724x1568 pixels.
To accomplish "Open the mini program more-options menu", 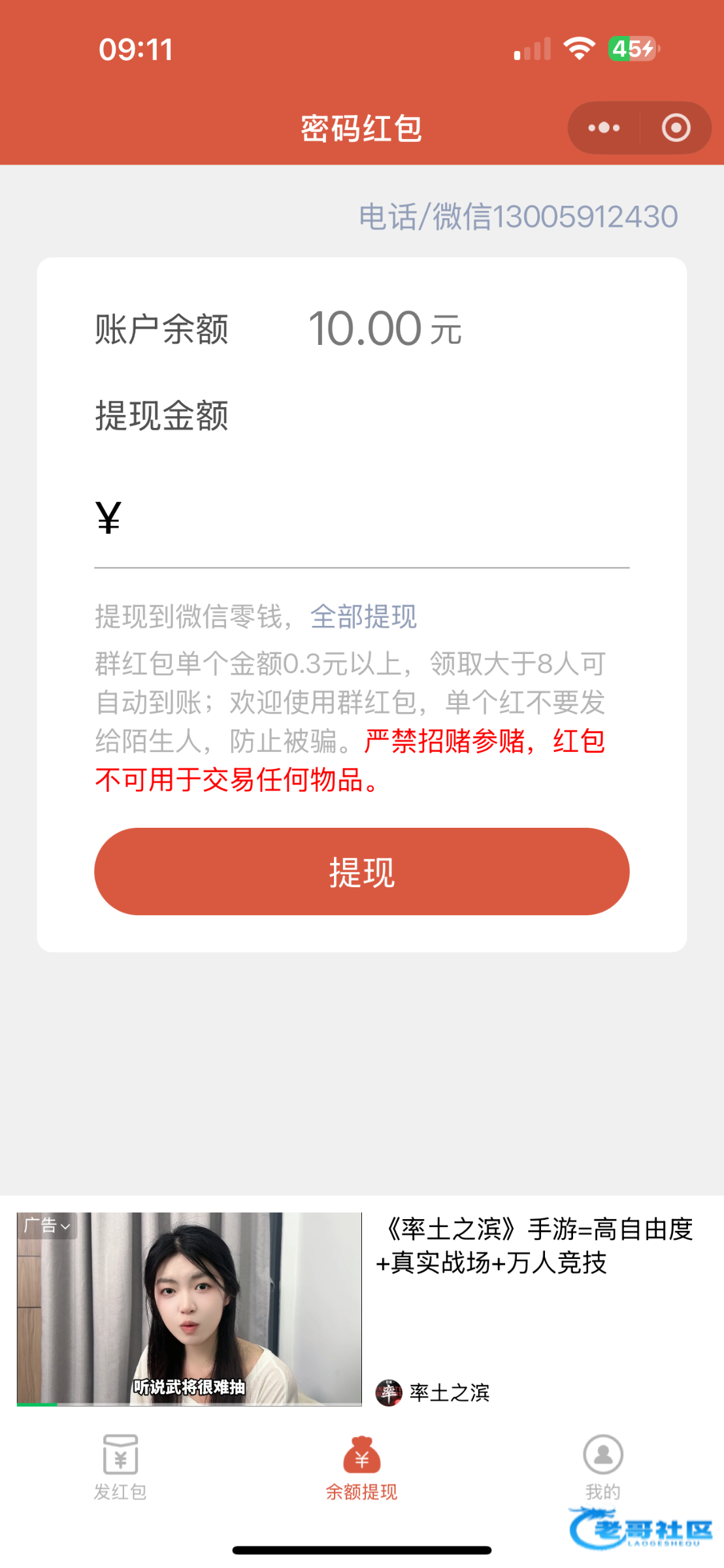I will click(604, 127).
